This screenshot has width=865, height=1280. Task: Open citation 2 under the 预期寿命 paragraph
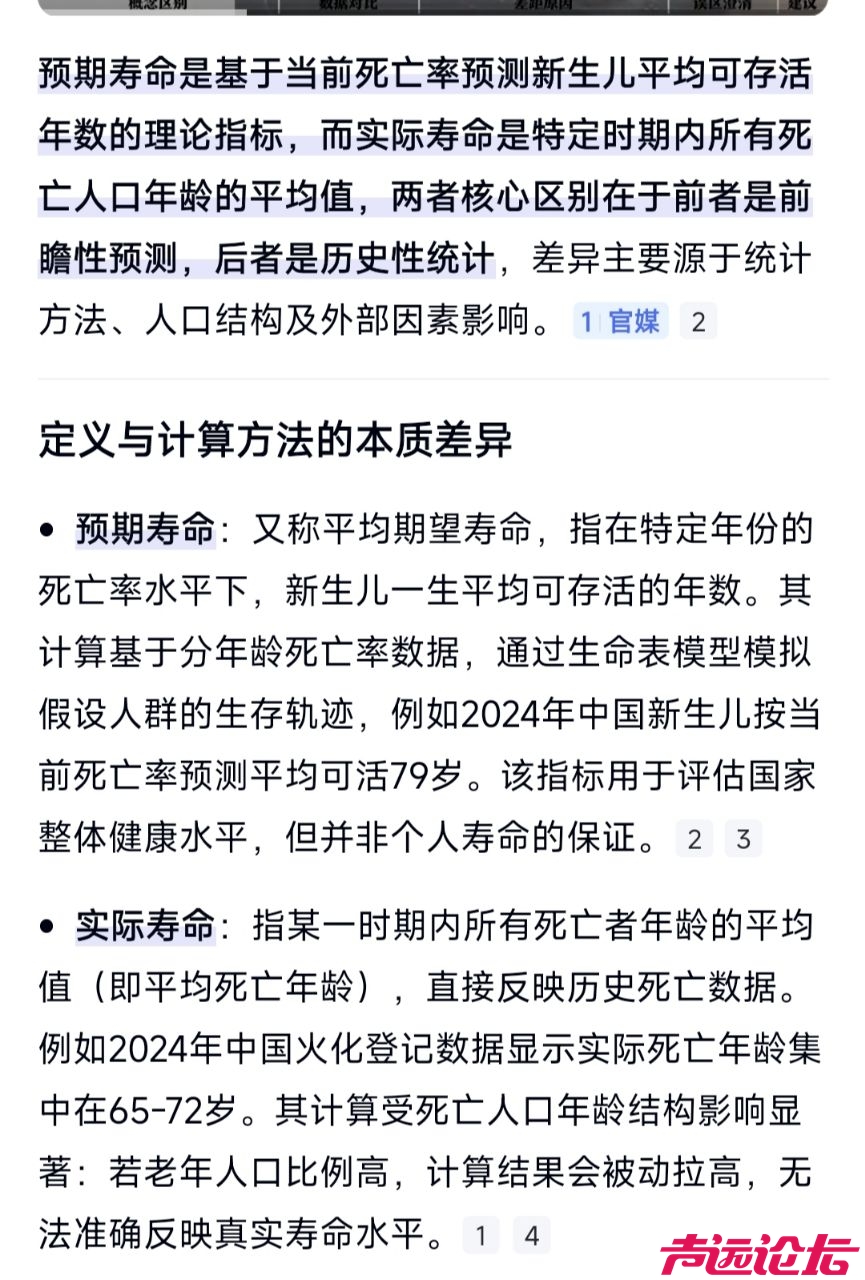tap(694, 839)
